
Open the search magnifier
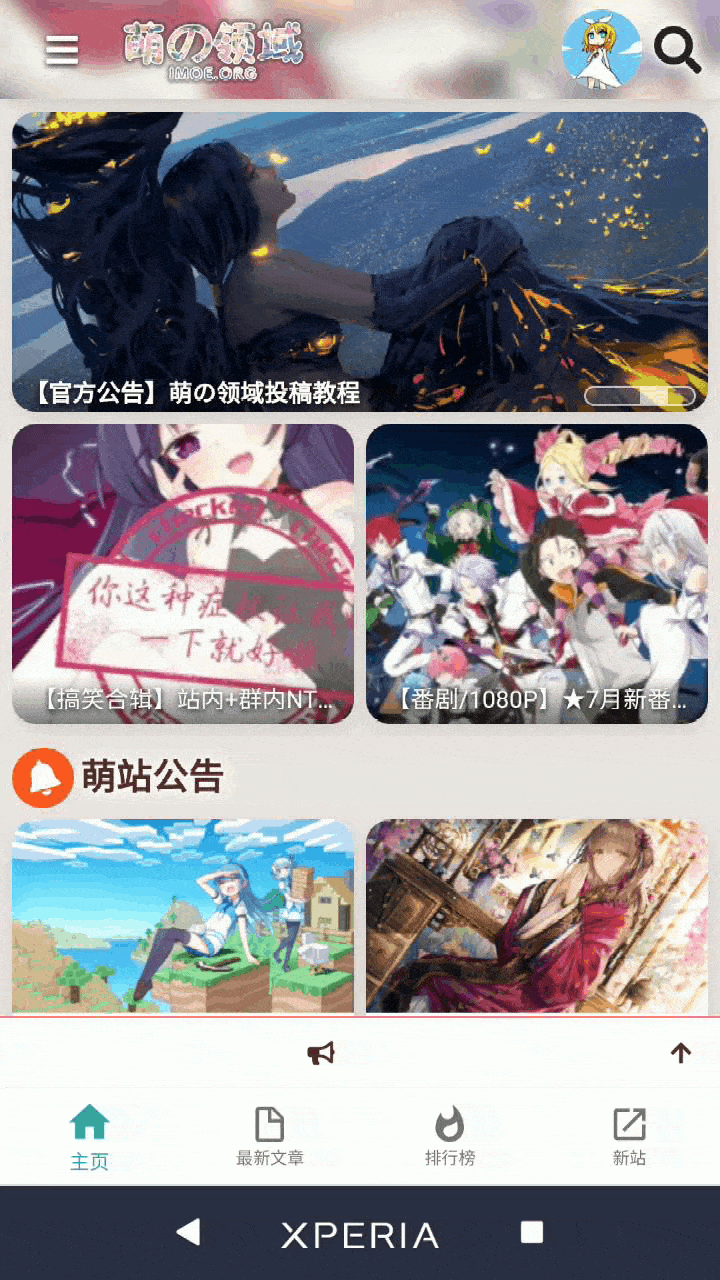pyautogui.click(x=677, y=50)
